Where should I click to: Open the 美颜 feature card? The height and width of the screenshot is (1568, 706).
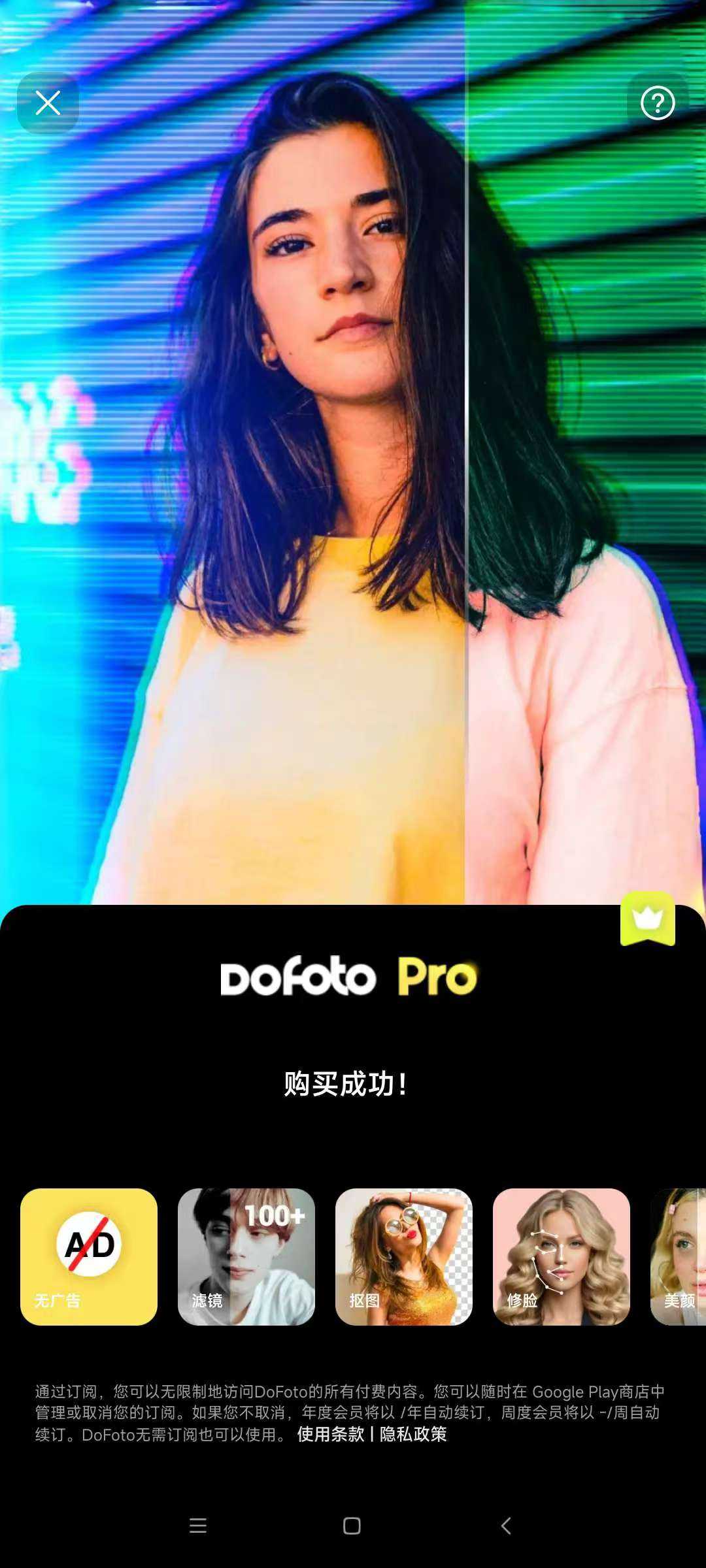point(680,1256)
